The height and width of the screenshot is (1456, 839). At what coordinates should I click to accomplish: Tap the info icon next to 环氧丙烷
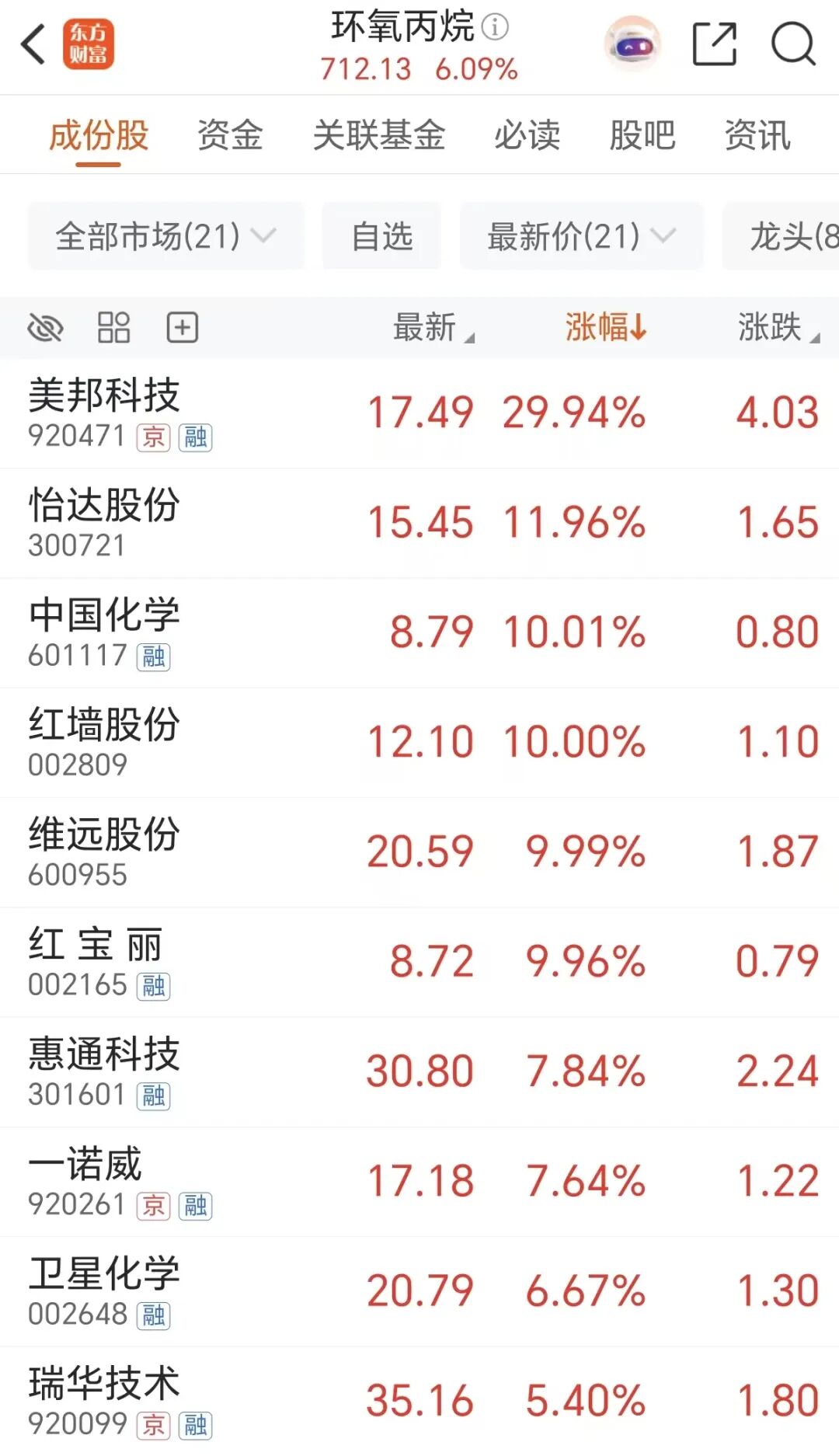(x=495, y=26)
